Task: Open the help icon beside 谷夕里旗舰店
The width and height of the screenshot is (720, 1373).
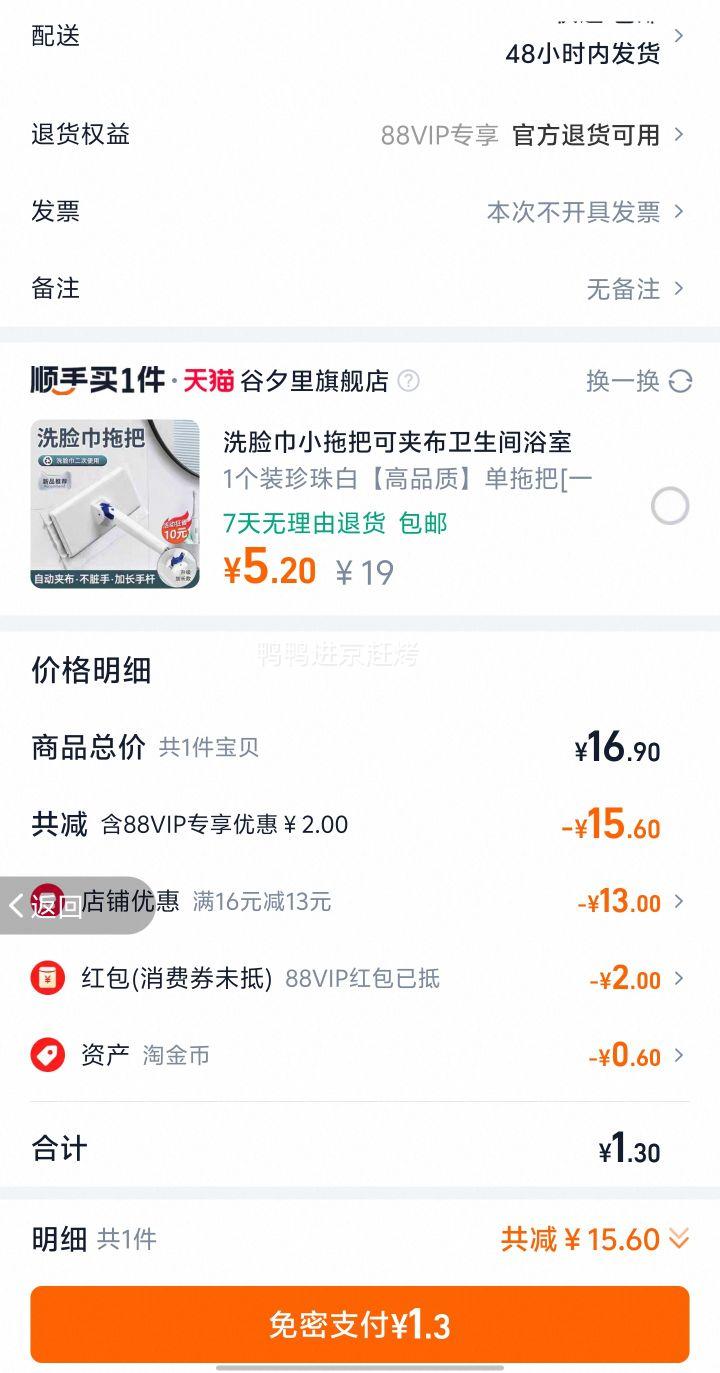Action: [x=408, y=381]
